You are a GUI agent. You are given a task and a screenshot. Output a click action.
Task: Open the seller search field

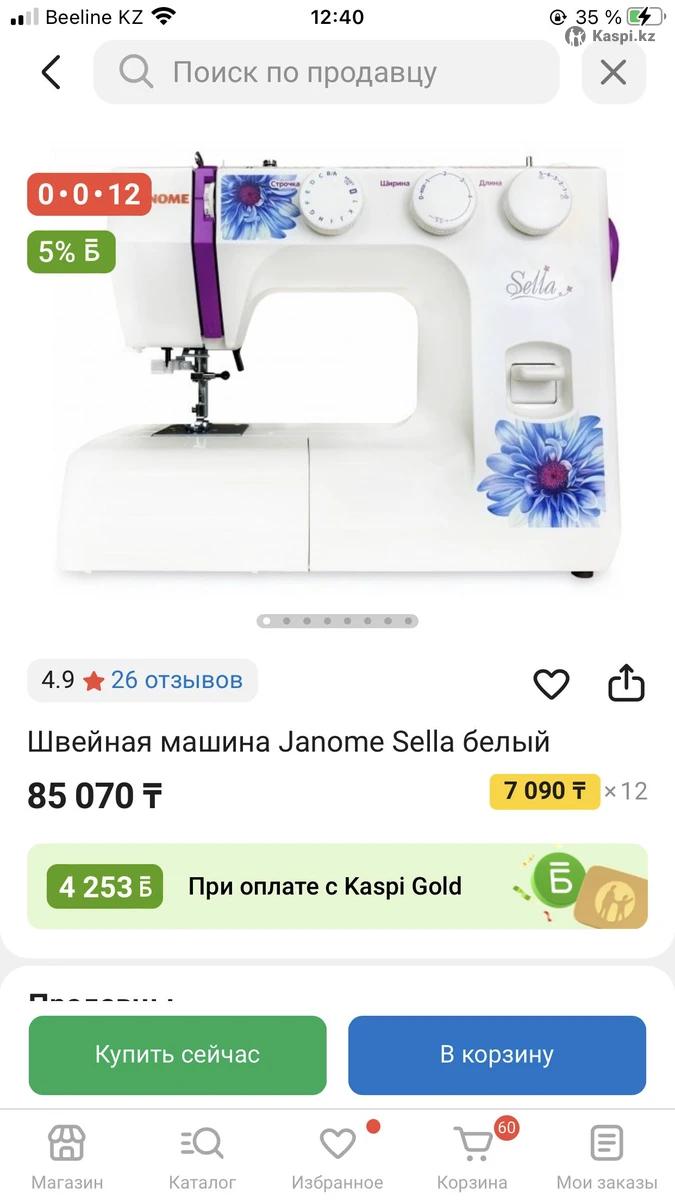[325, 72]
